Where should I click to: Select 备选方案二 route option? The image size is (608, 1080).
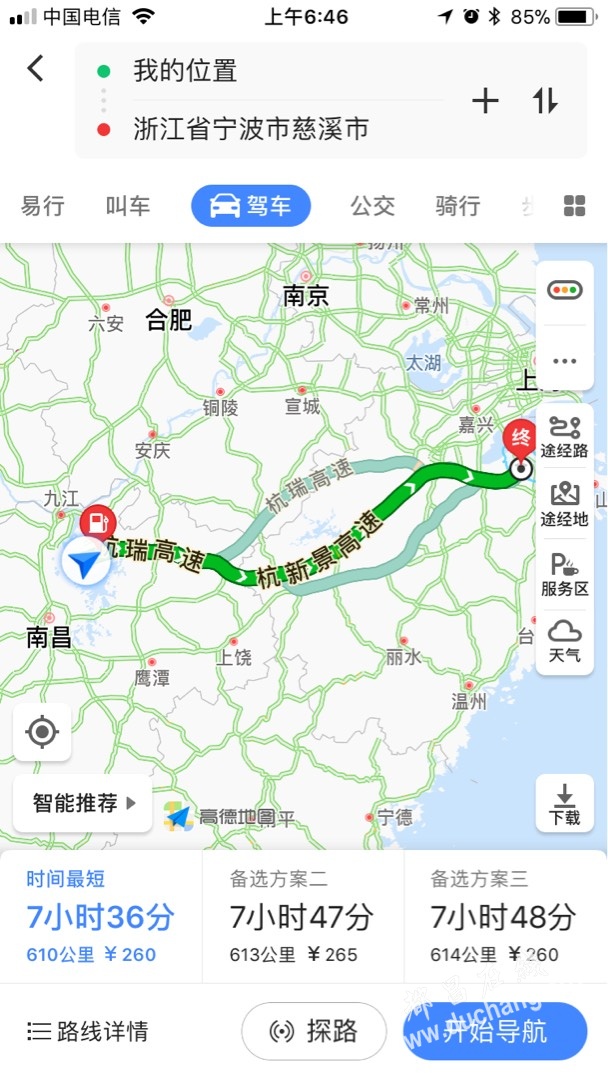click(302, 917)
